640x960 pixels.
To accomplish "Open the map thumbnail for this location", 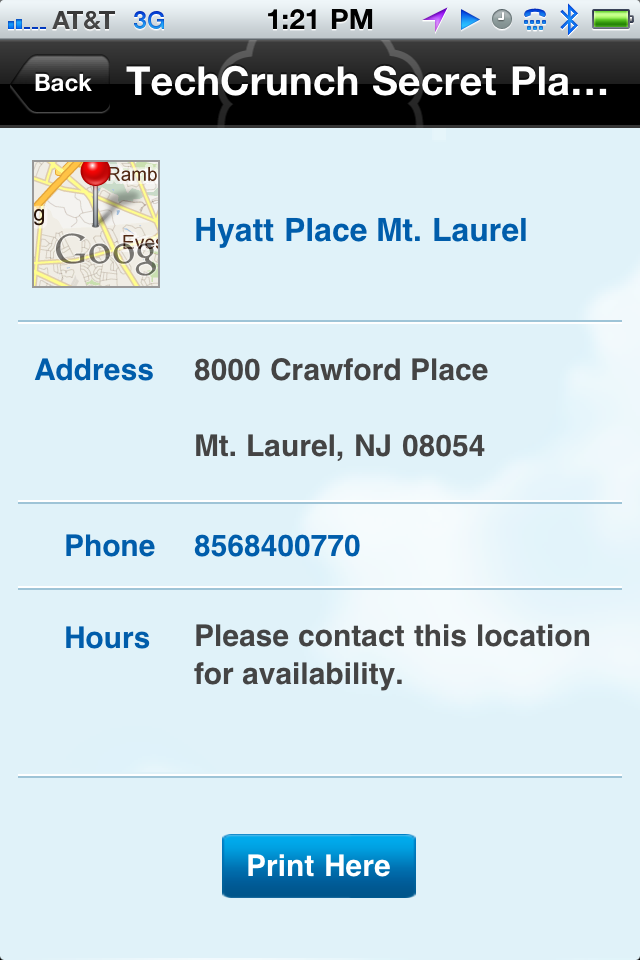I will [x=96, y=224].
